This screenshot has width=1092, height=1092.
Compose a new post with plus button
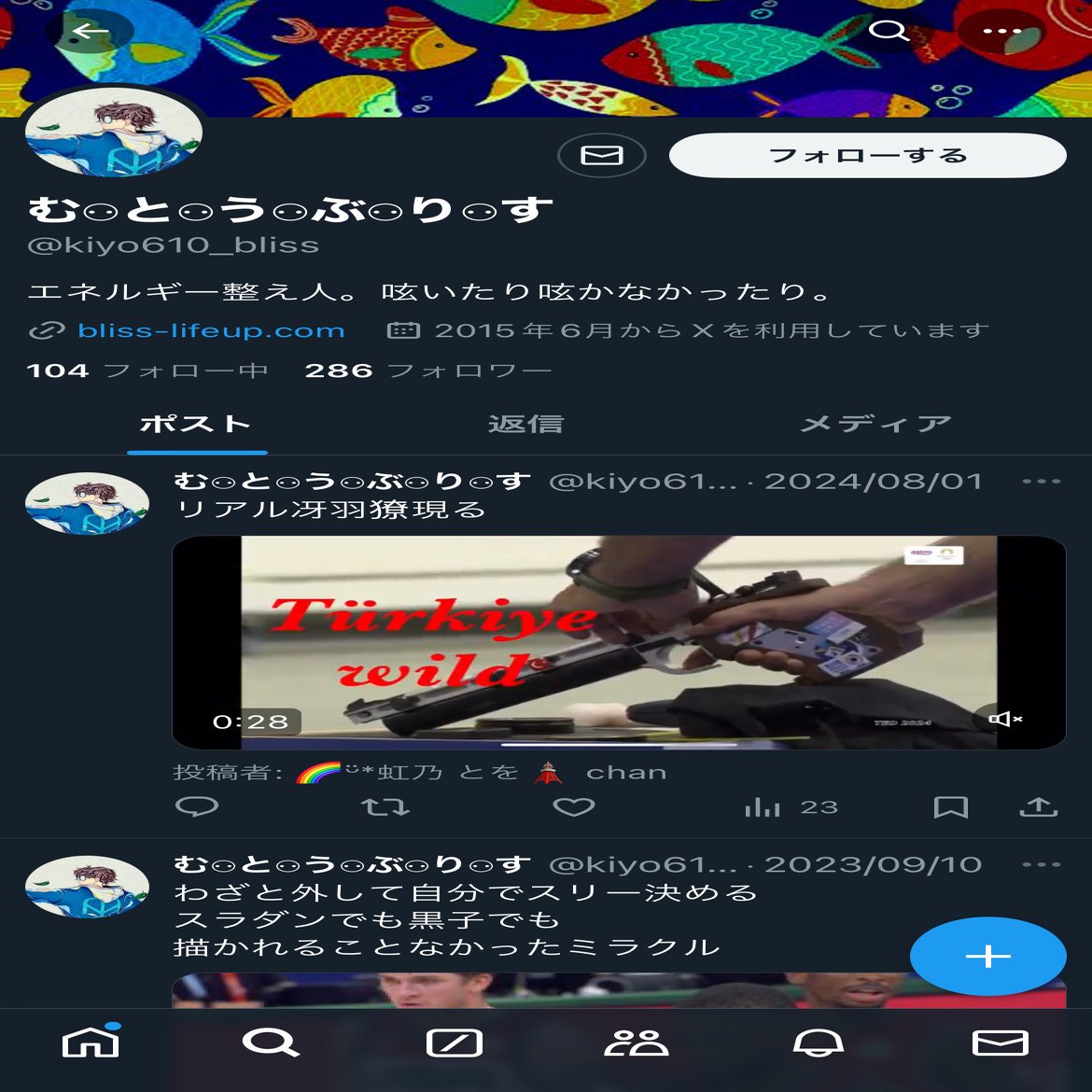[x=987, y=957]
